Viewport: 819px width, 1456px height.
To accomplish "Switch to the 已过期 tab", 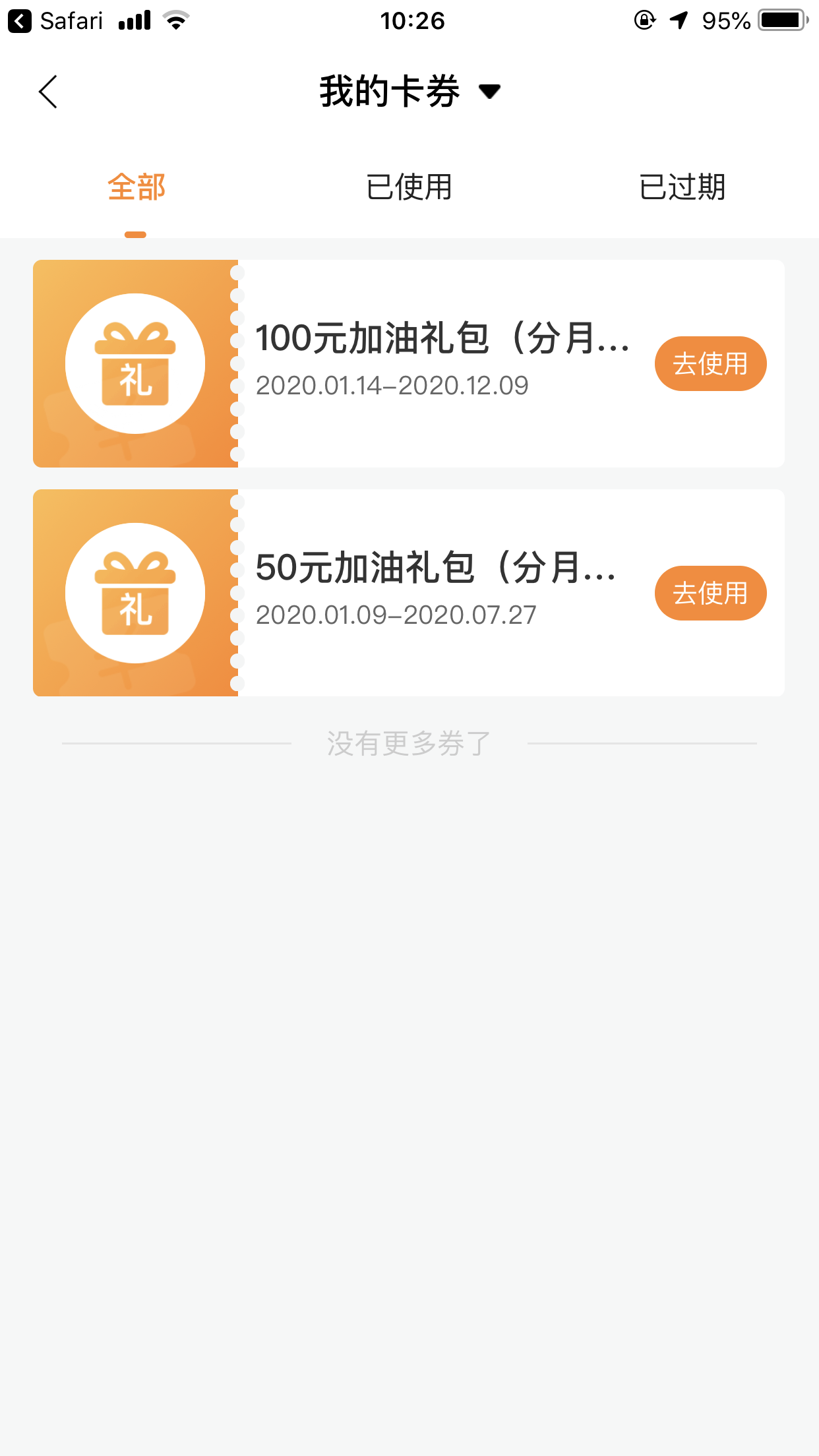I will (682, 187).
